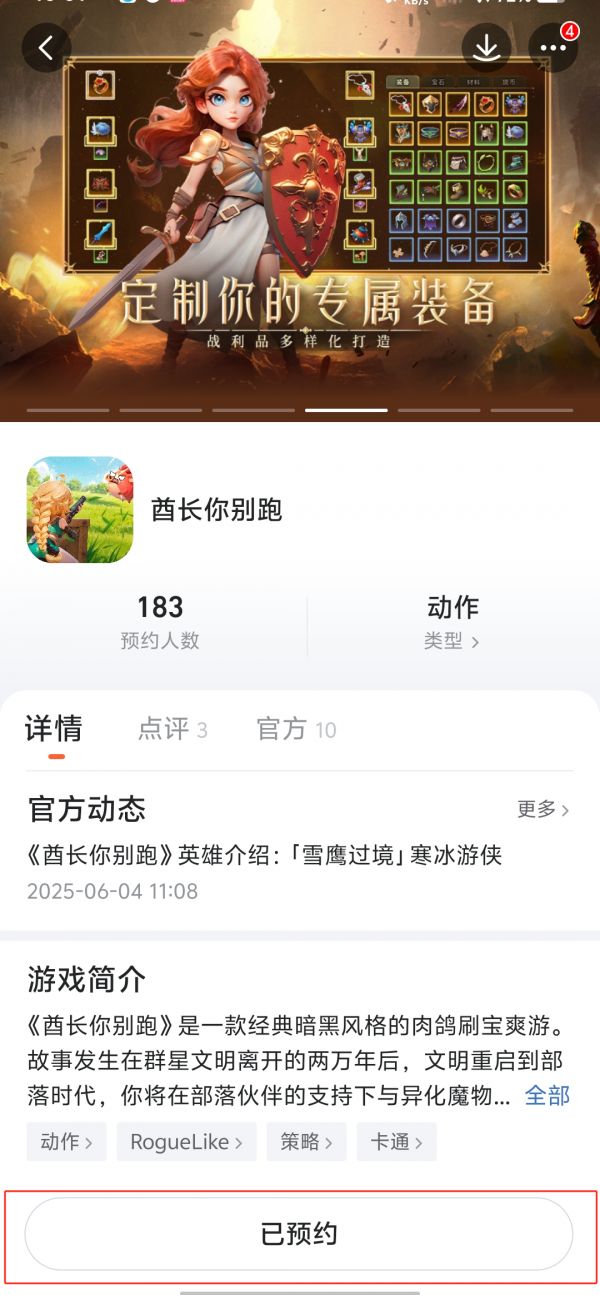
Task: Open the download manager icon
Action: pyautogui.click(x=486, y=47)
